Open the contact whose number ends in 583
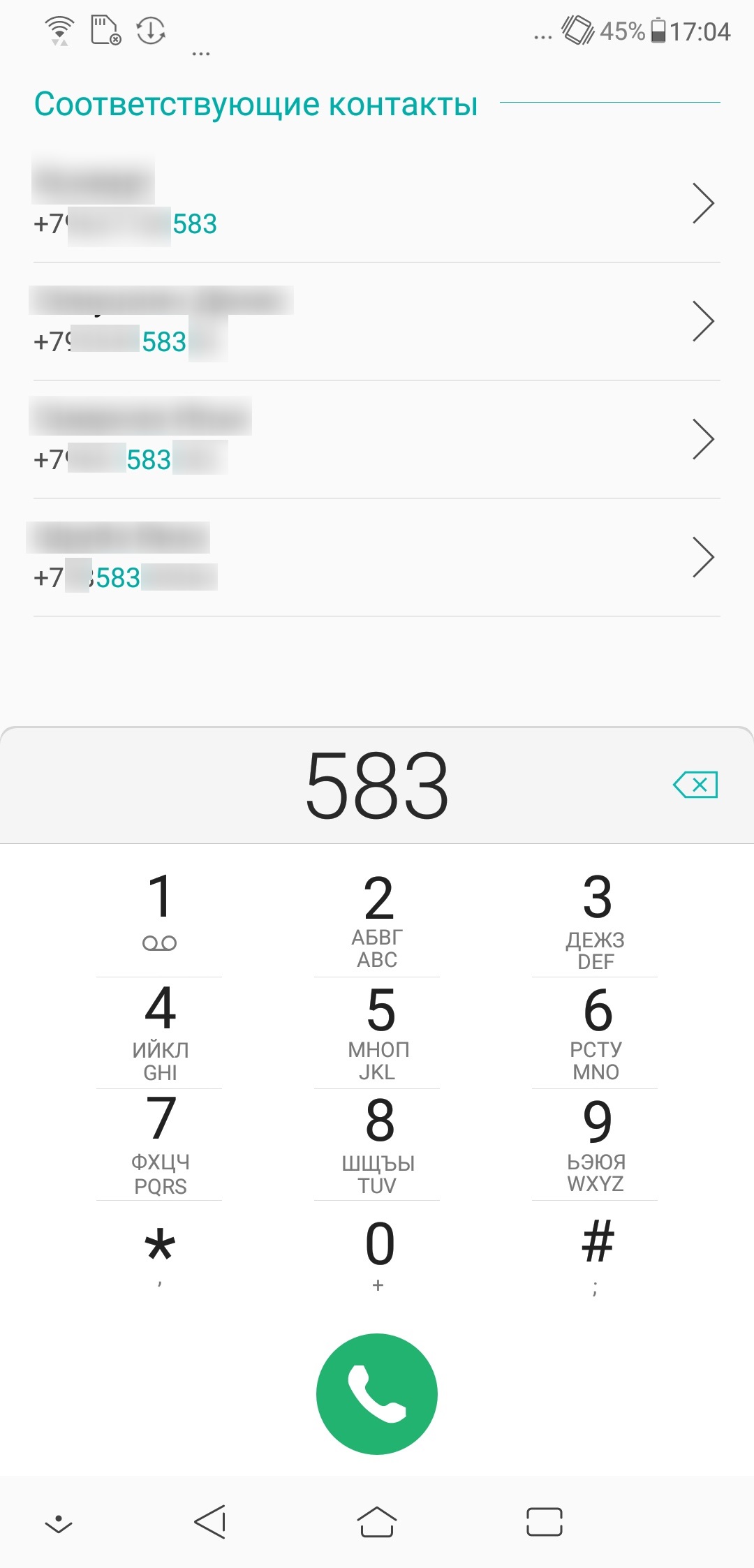The width and height of the screenshot is (754, 1568). point(377,203)
